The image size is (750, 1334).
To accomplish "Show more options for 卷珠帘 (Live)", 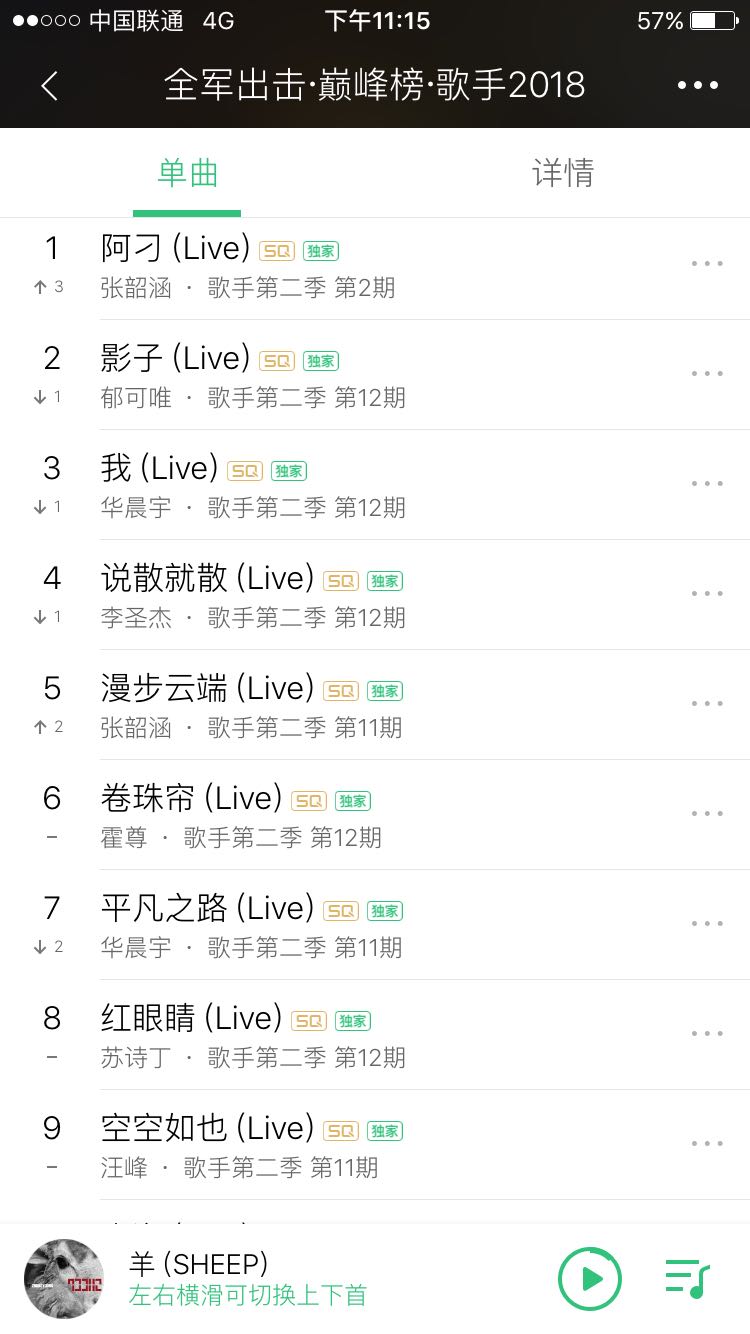I will pos(706,814).
